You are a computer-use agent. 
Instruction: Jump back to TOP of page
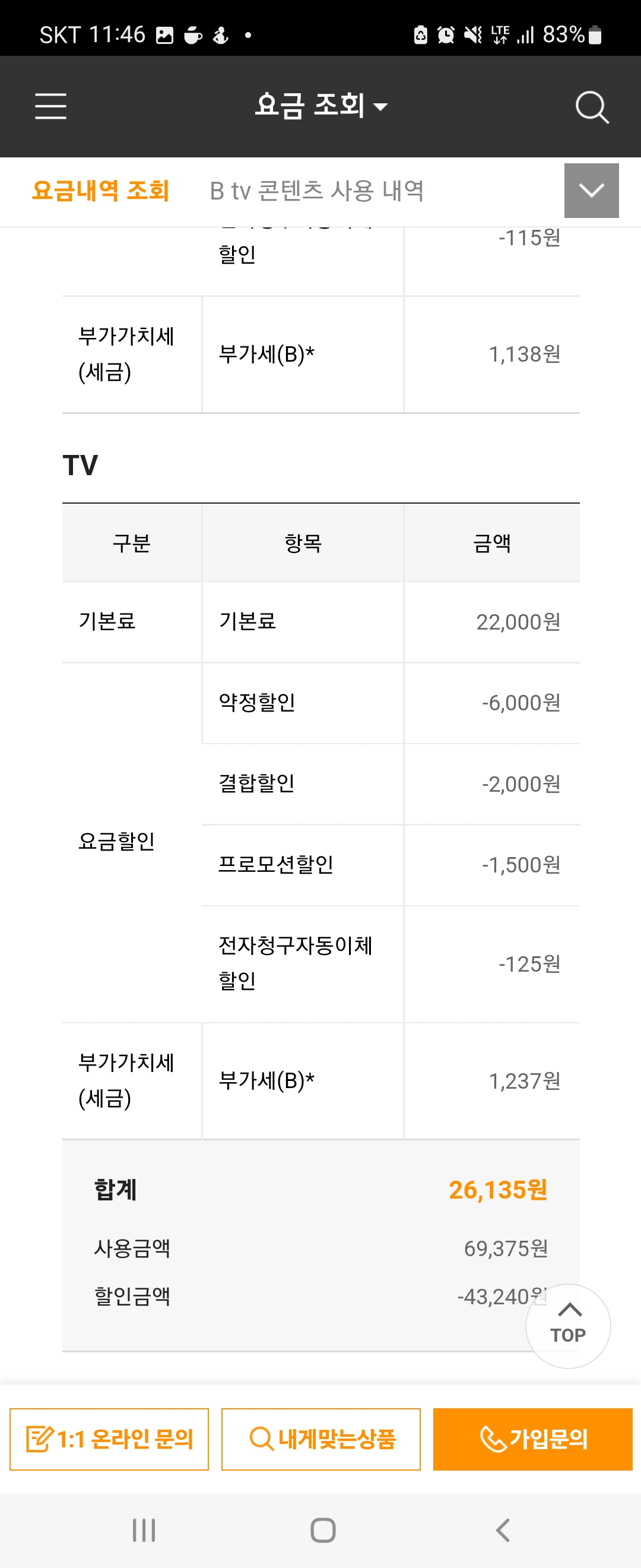[567, 1326]
